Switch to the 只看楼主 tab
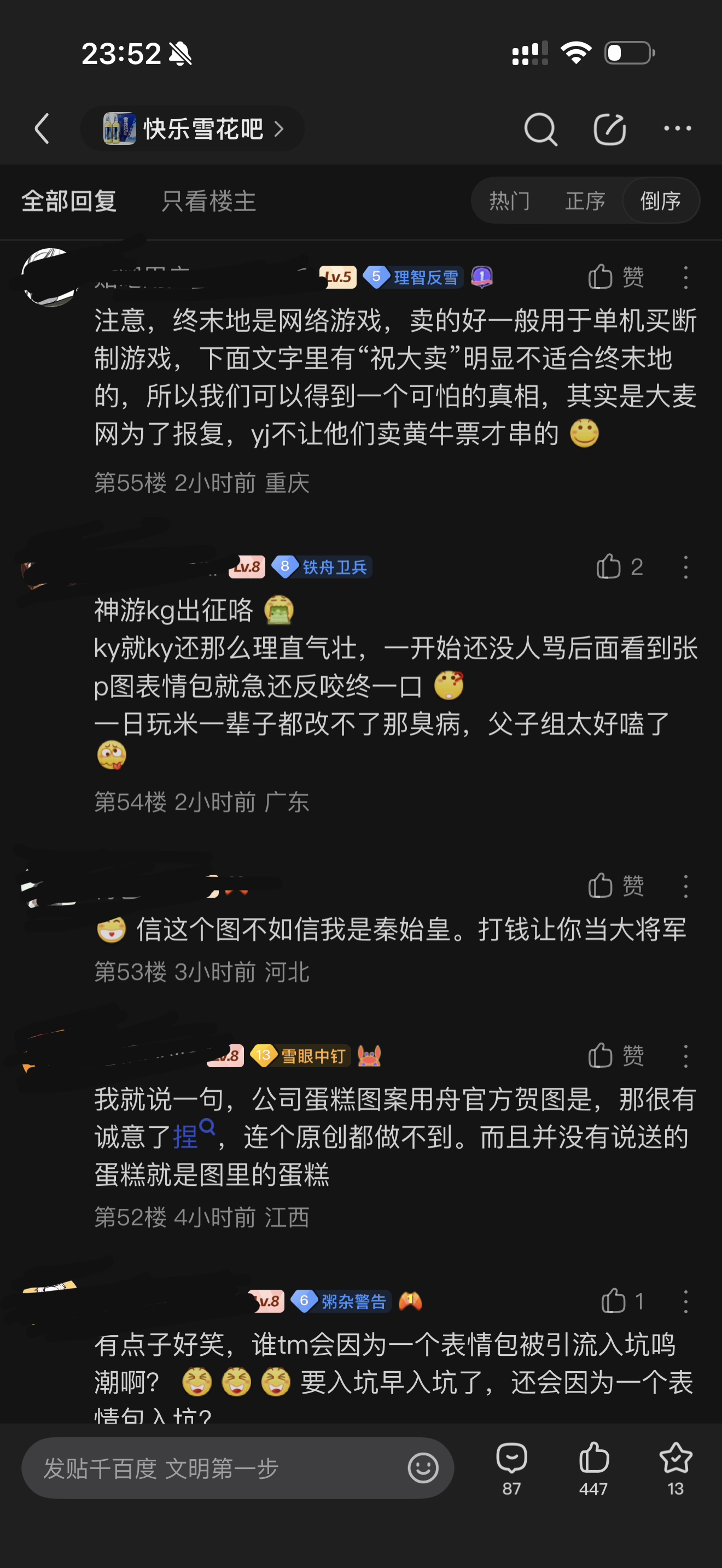The width and height of the screenshot is (722, 1568). [x=209, y=201]
